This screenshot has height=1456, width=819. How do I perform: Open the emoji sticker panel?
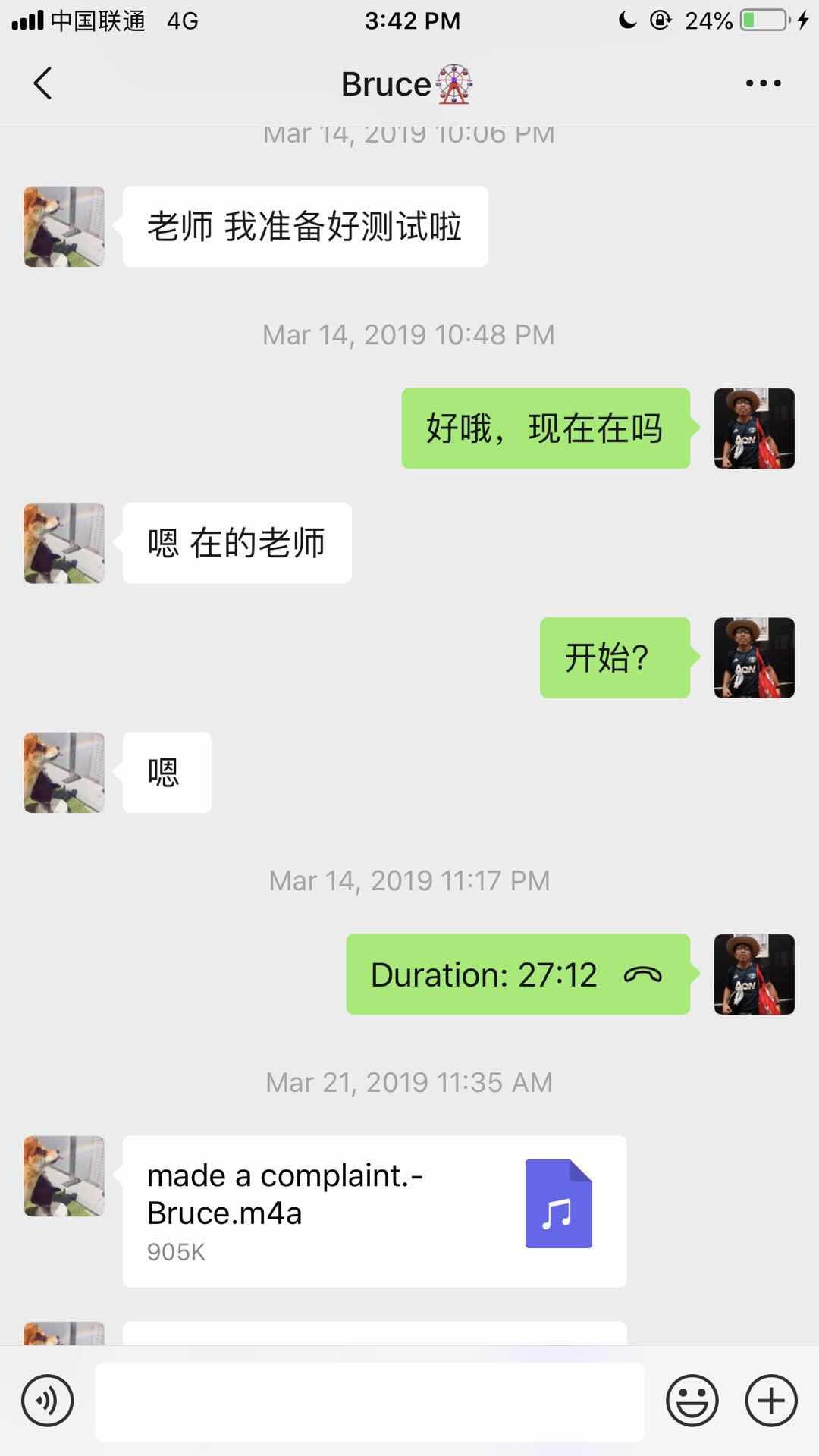692,1401
